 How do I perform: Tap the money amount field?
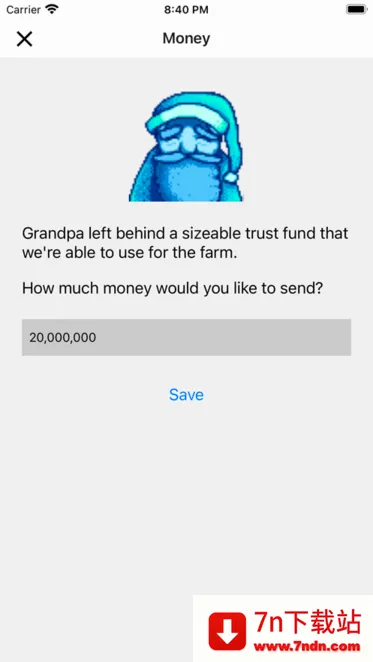point(186,337)
